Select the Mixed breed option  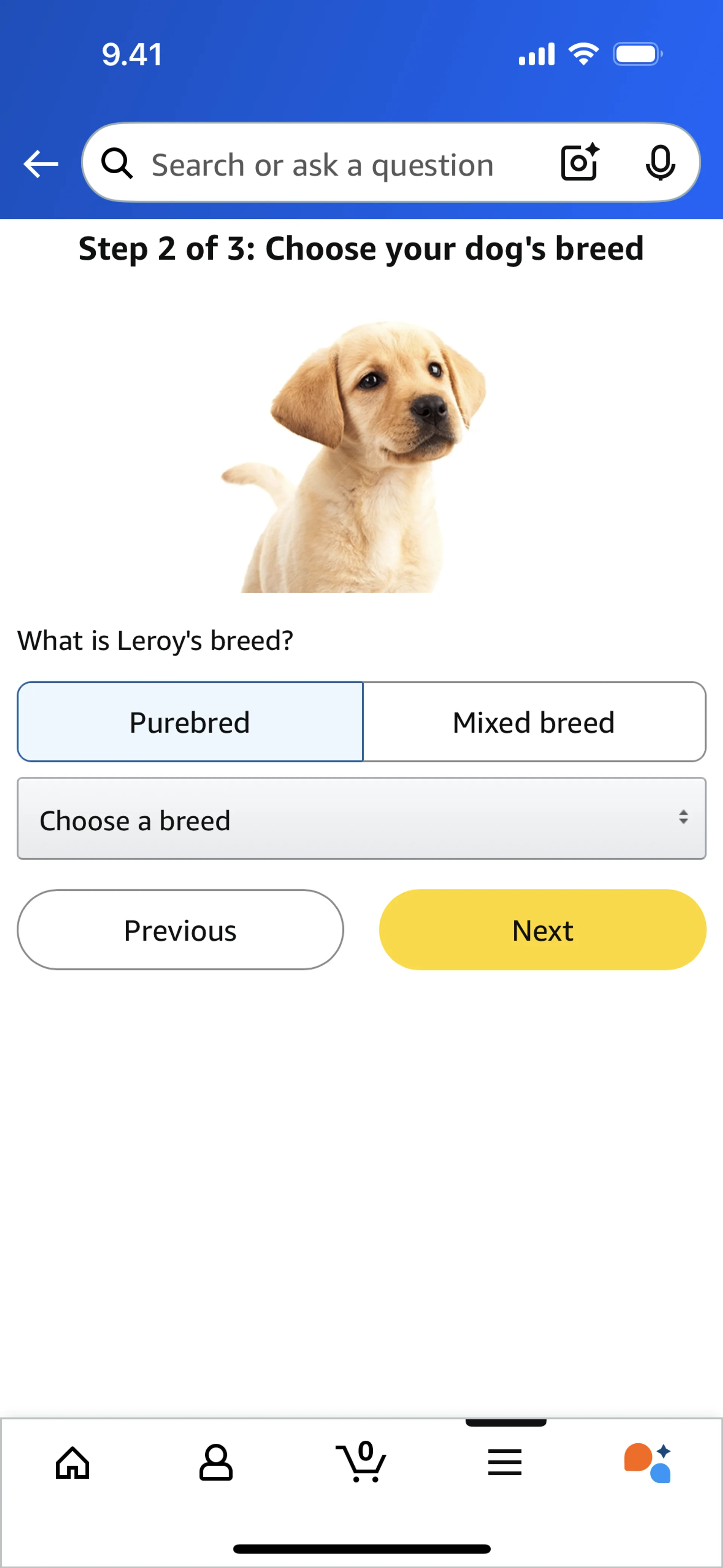(x=534, y=722)
